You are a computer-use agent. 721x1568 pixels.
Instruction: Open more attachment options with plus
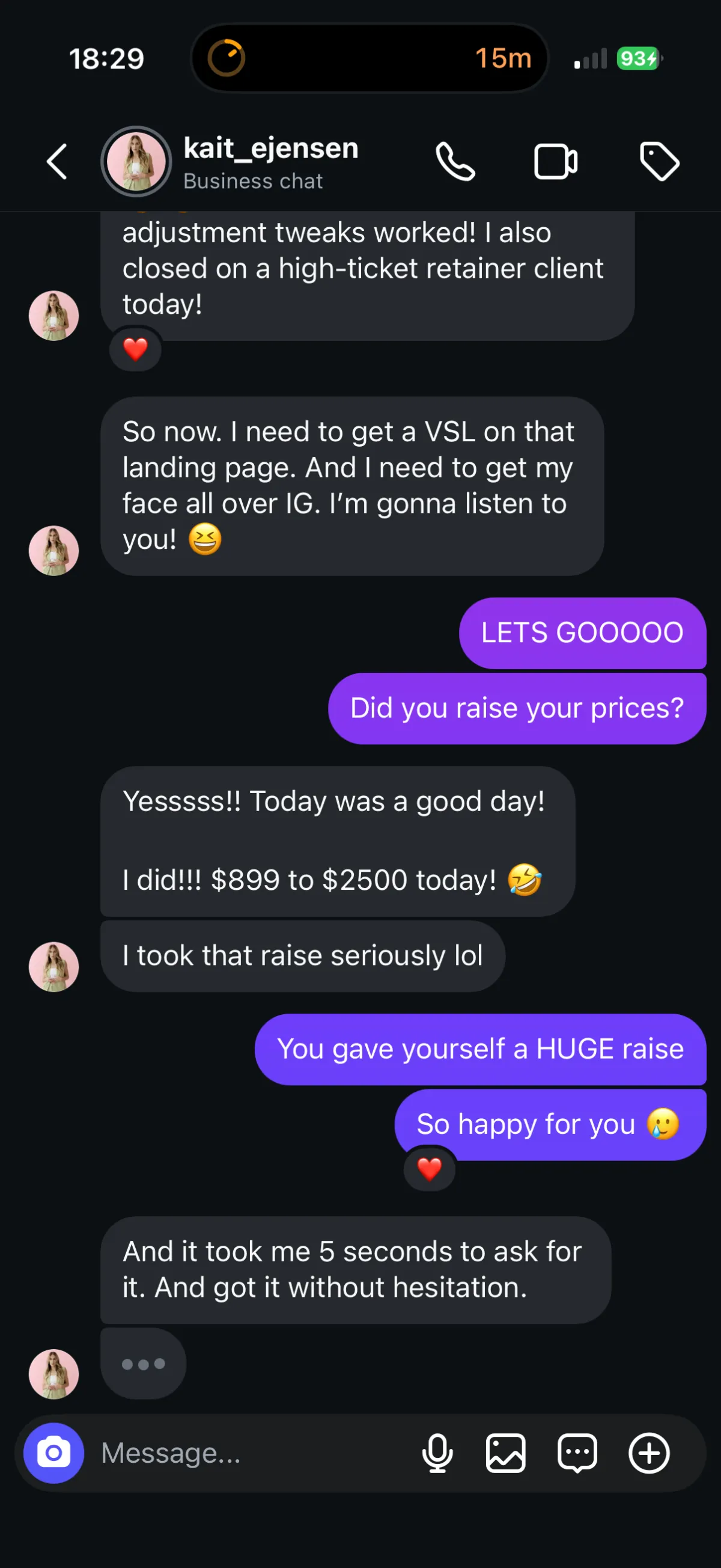tap(648, 1453)
